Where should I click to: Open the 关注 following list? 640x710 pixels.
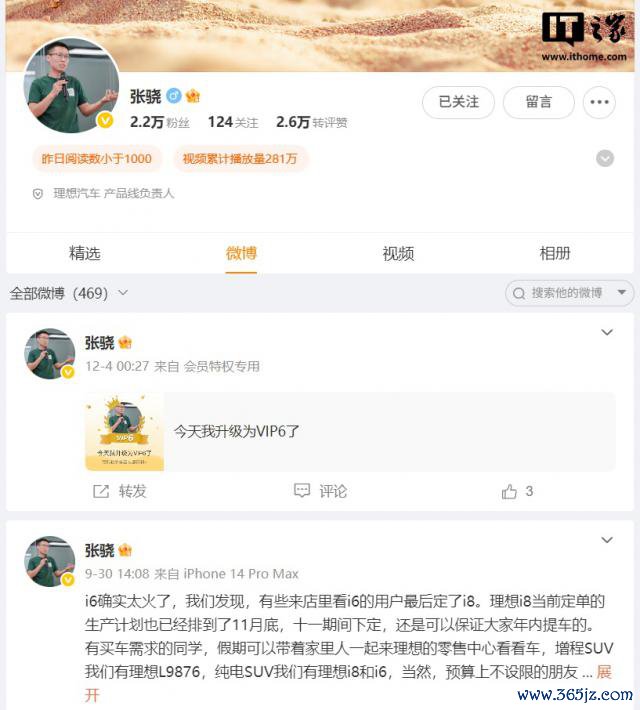pos(232,122)
